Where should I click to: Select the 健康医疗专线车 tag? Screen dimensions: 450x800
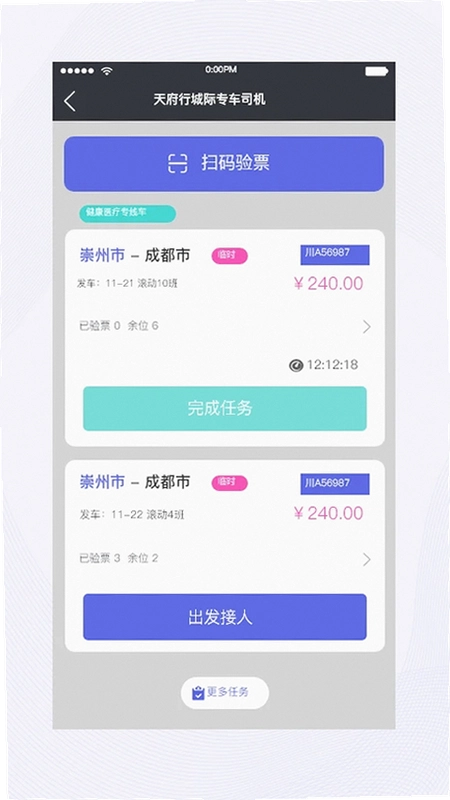128,213
